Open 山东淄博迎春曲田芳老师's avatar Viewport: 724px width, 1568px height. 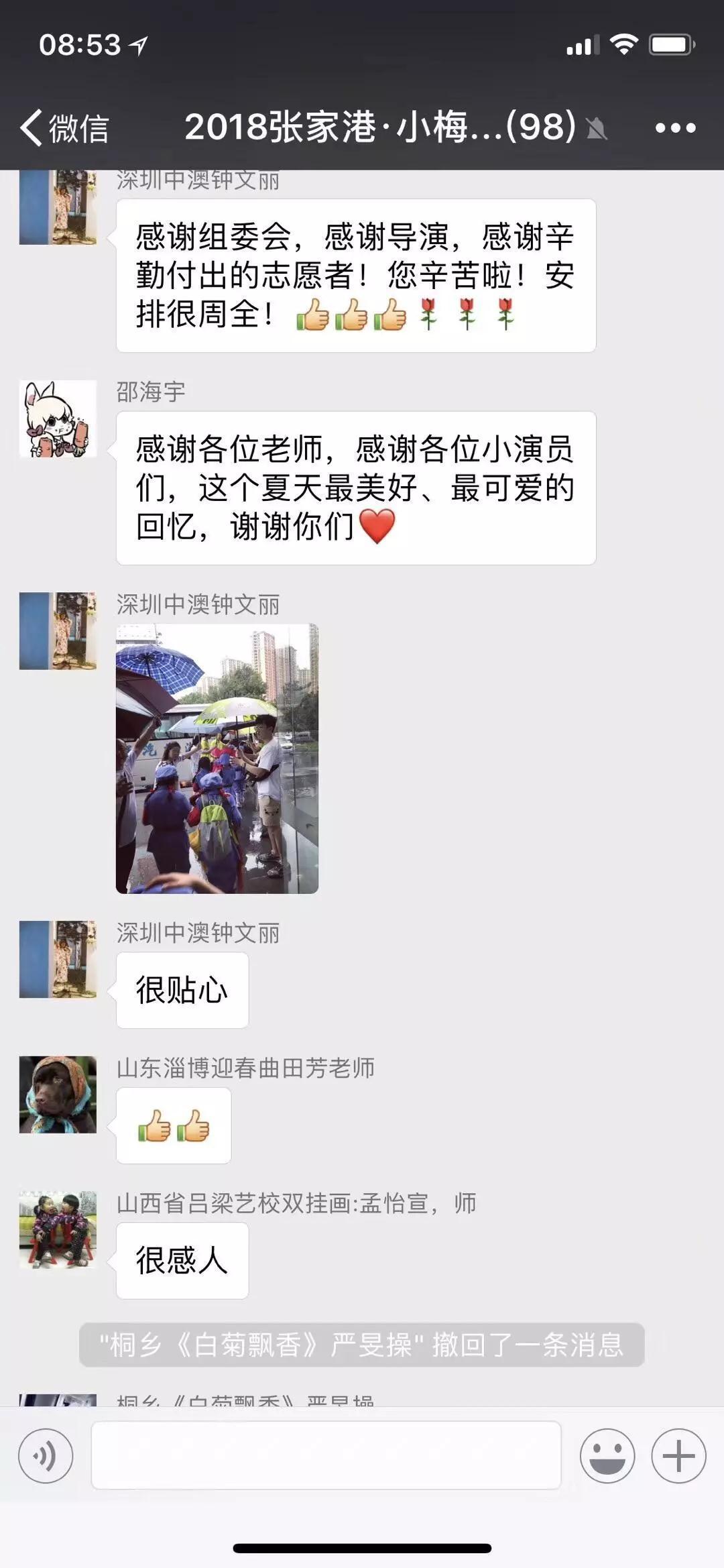pos(58,1095)
